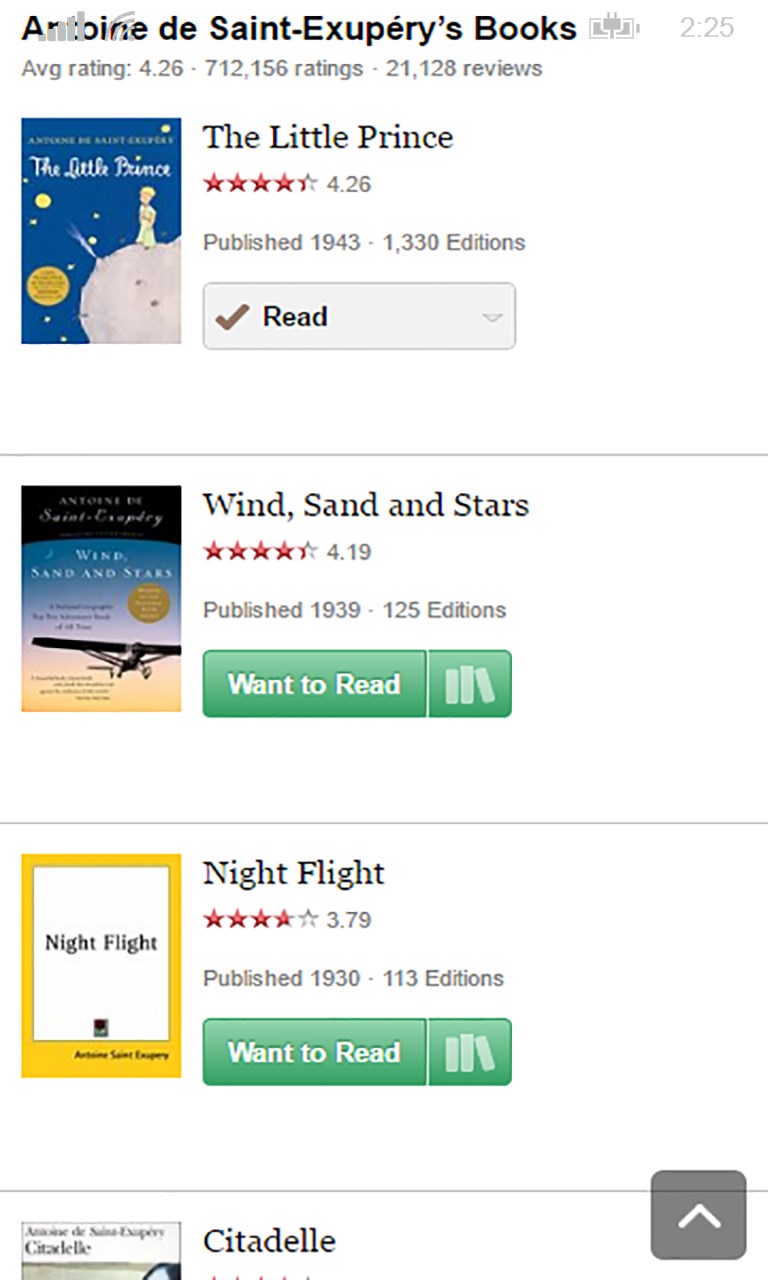
Task: Choose shelves for Night Flight
Action: pyautogui.click(x=470, y=1052)
